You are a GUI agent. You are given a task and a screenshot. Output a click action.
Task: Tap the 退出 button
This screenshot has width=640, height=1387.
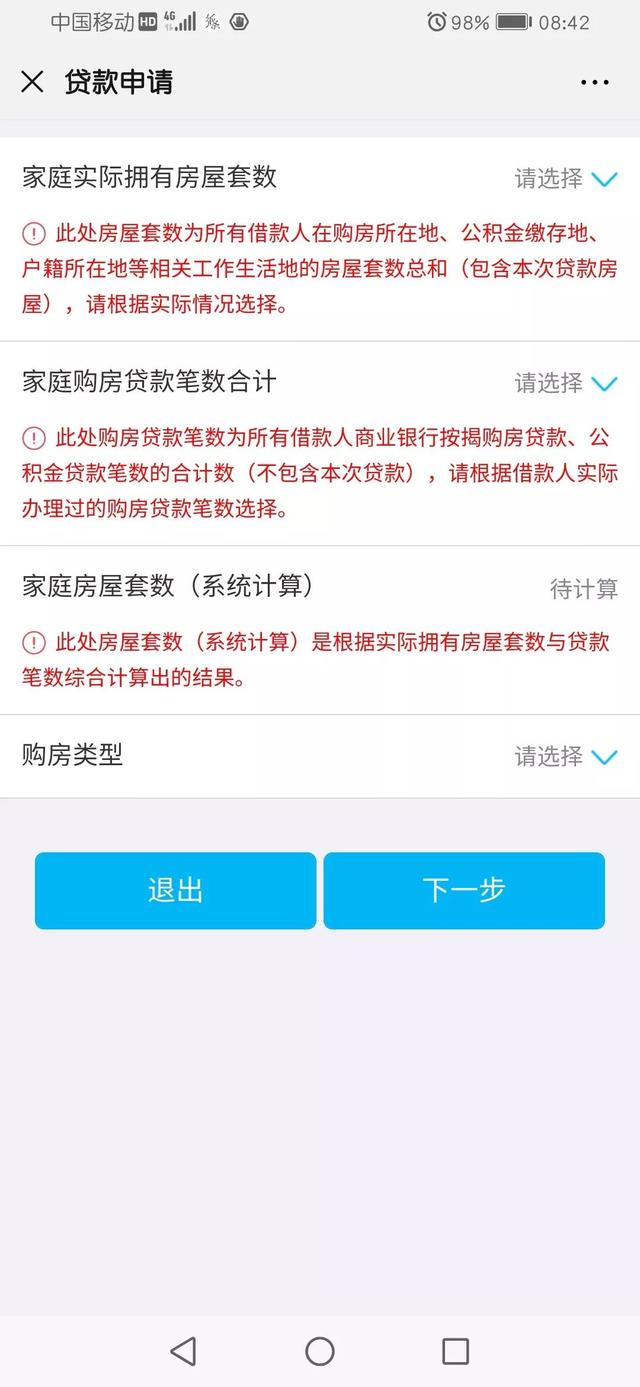click(x=175, y=890)
